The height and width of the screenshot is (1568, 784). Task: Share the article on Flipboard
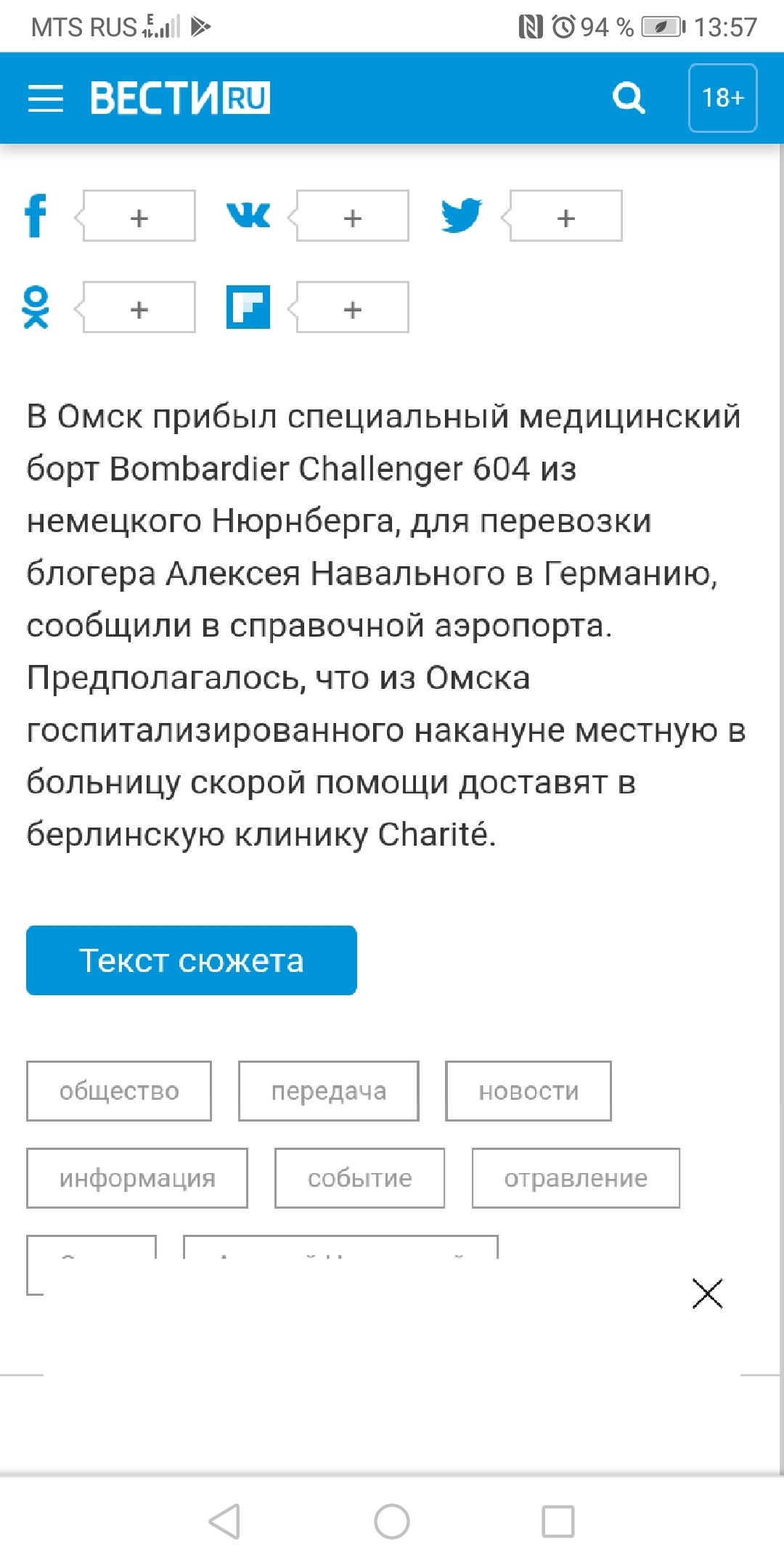(248, 307)
